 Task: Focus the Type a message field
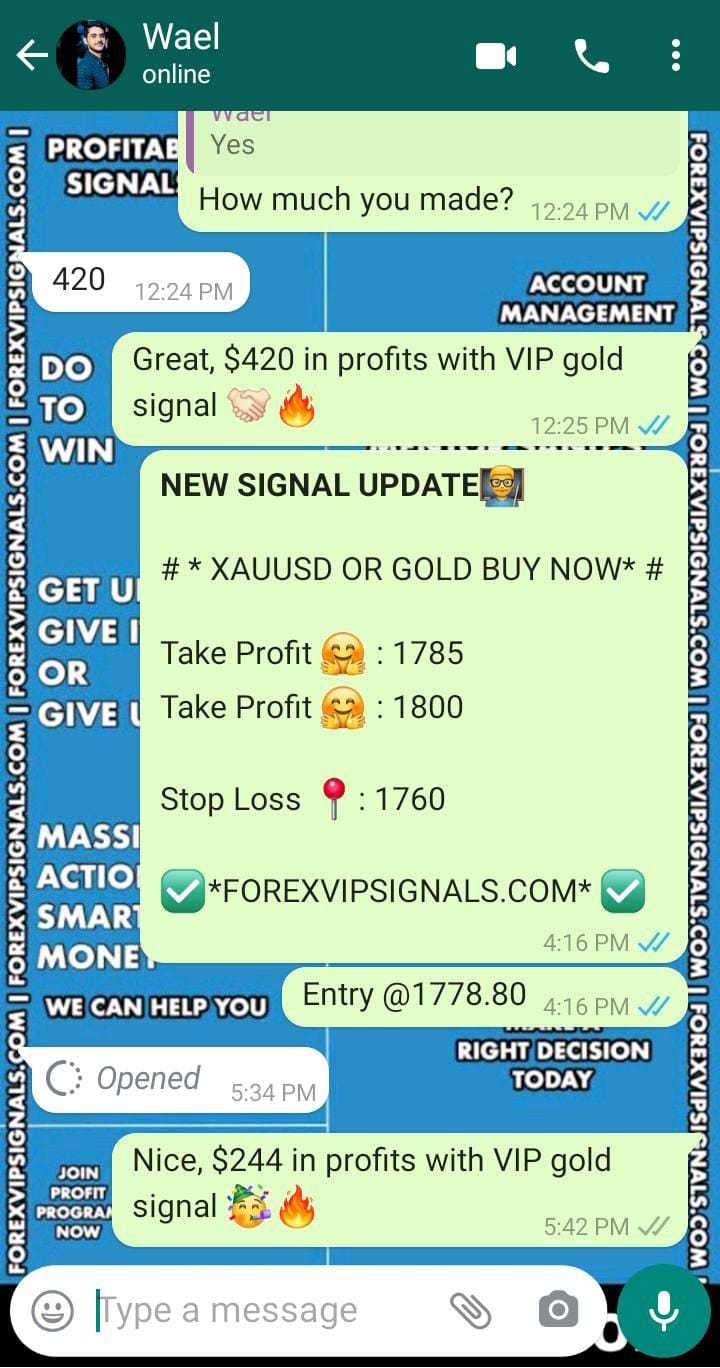coord(260,1310)
